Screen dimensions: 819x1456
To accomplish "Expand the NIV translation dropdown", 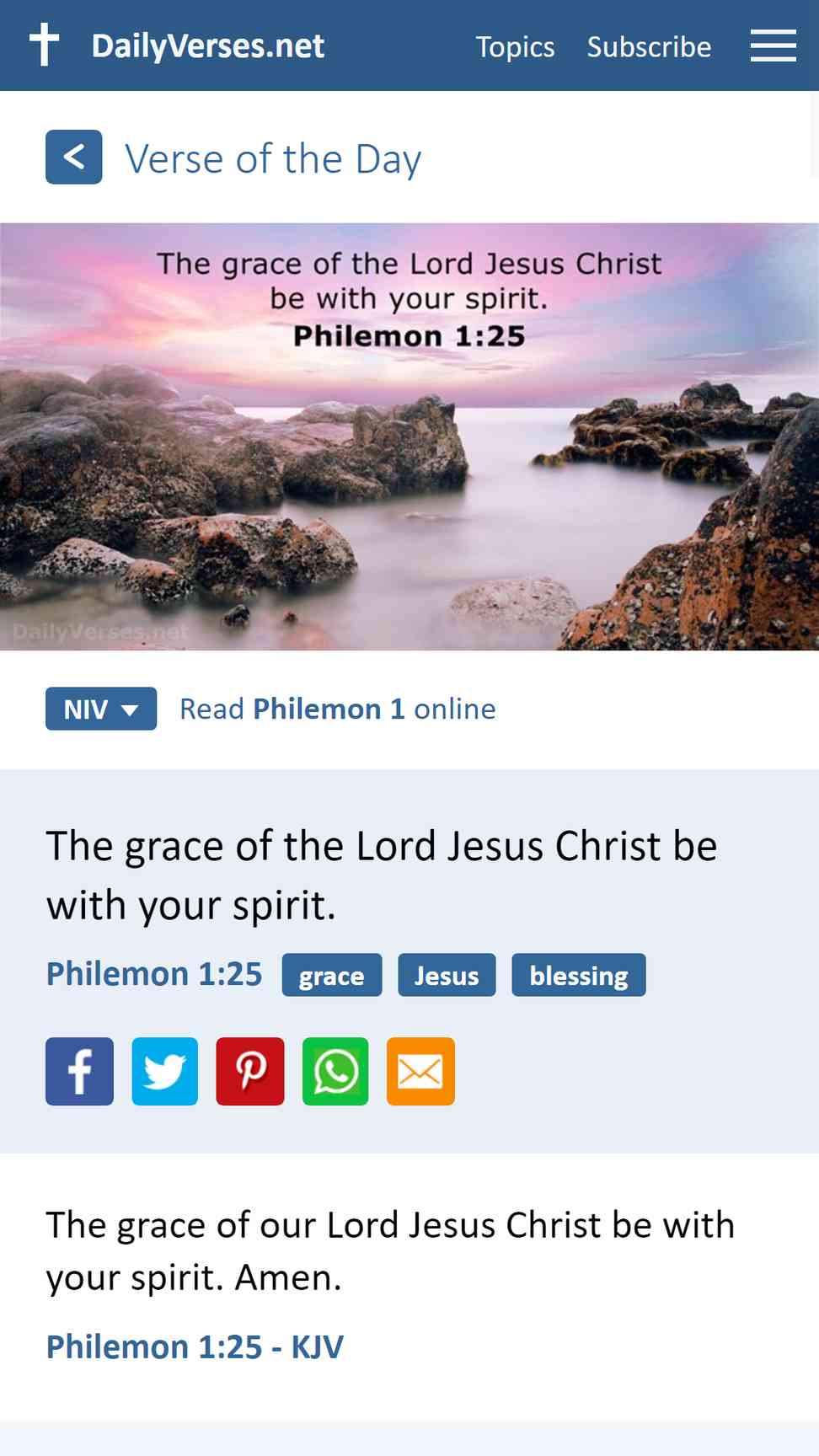I will click(x=101, y=709).
